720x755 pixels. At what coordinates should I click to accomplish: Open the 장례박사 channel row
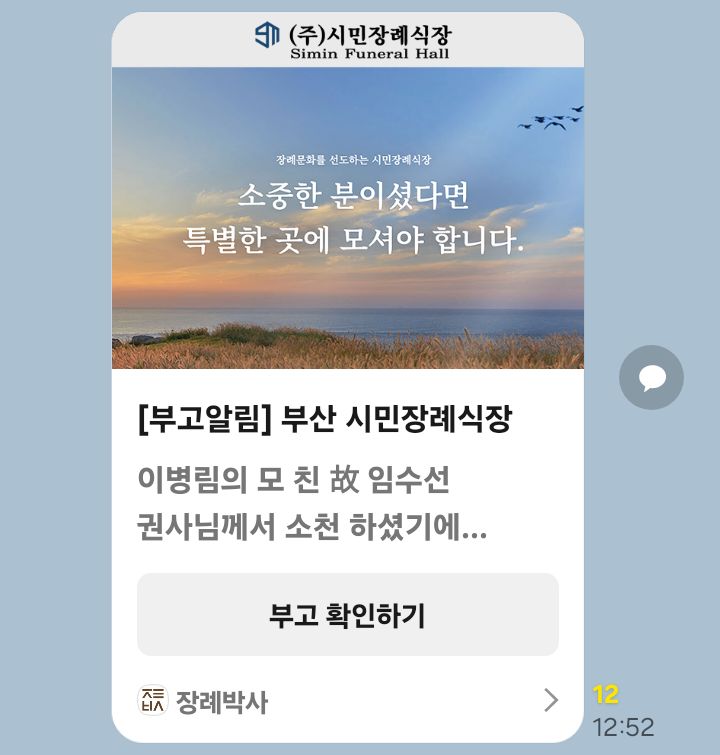point(347,700)
